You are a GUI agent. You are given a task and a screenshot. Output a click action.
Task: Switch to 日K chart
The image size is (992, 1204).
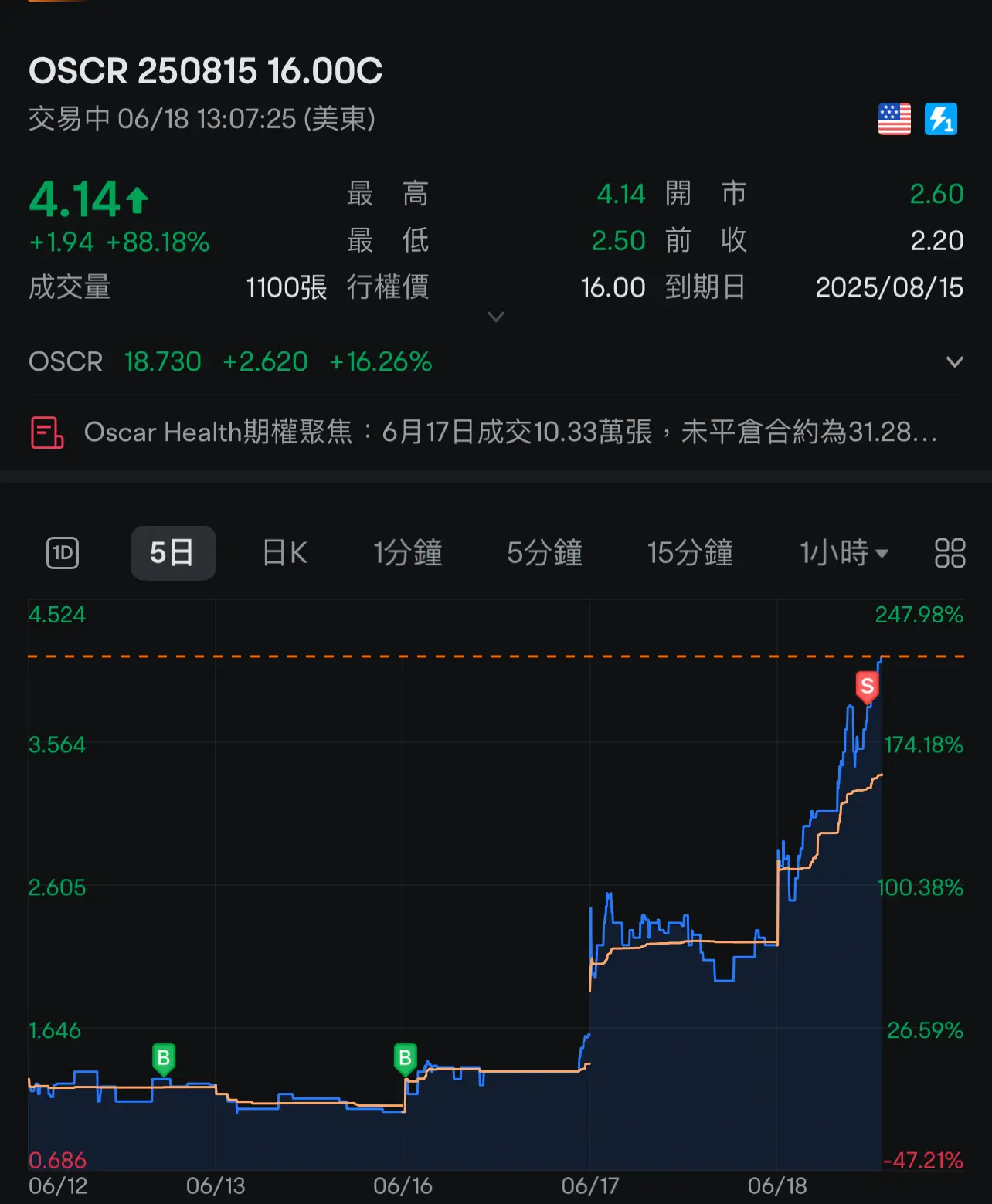pyautogui.click(x=285, y=553)
